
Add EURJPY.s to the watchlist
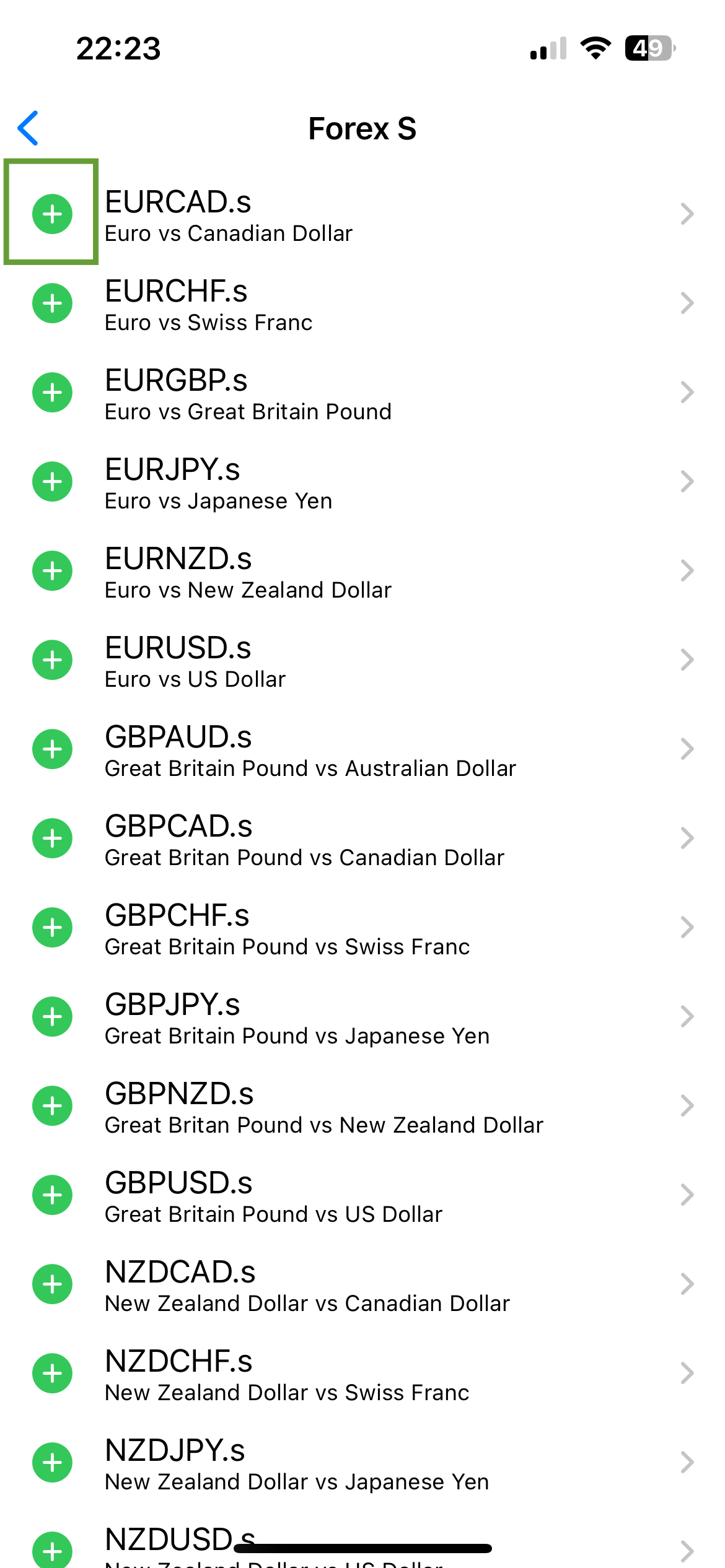pyautogui.click(x=52, y=482)
